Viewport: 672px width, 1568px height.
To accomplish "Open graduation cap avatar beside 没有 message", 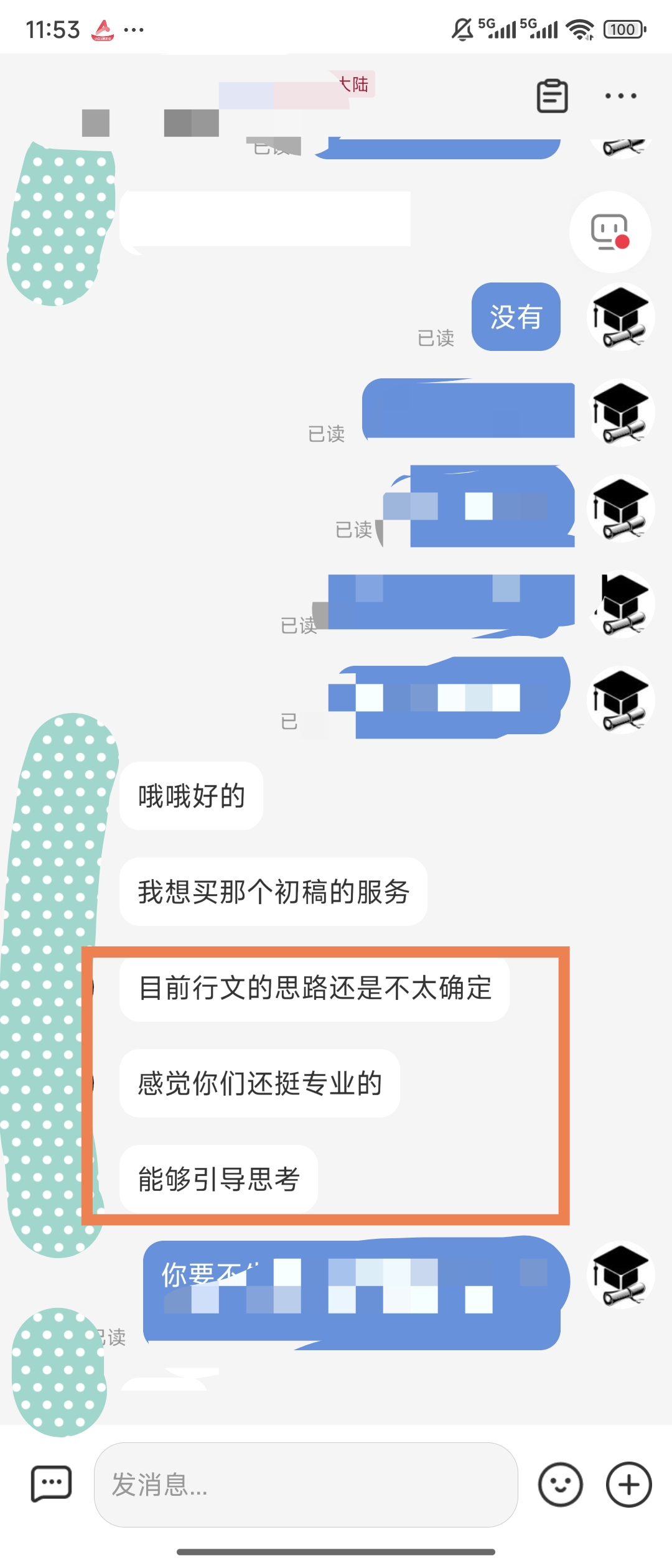I will click(x=620, y=317).
